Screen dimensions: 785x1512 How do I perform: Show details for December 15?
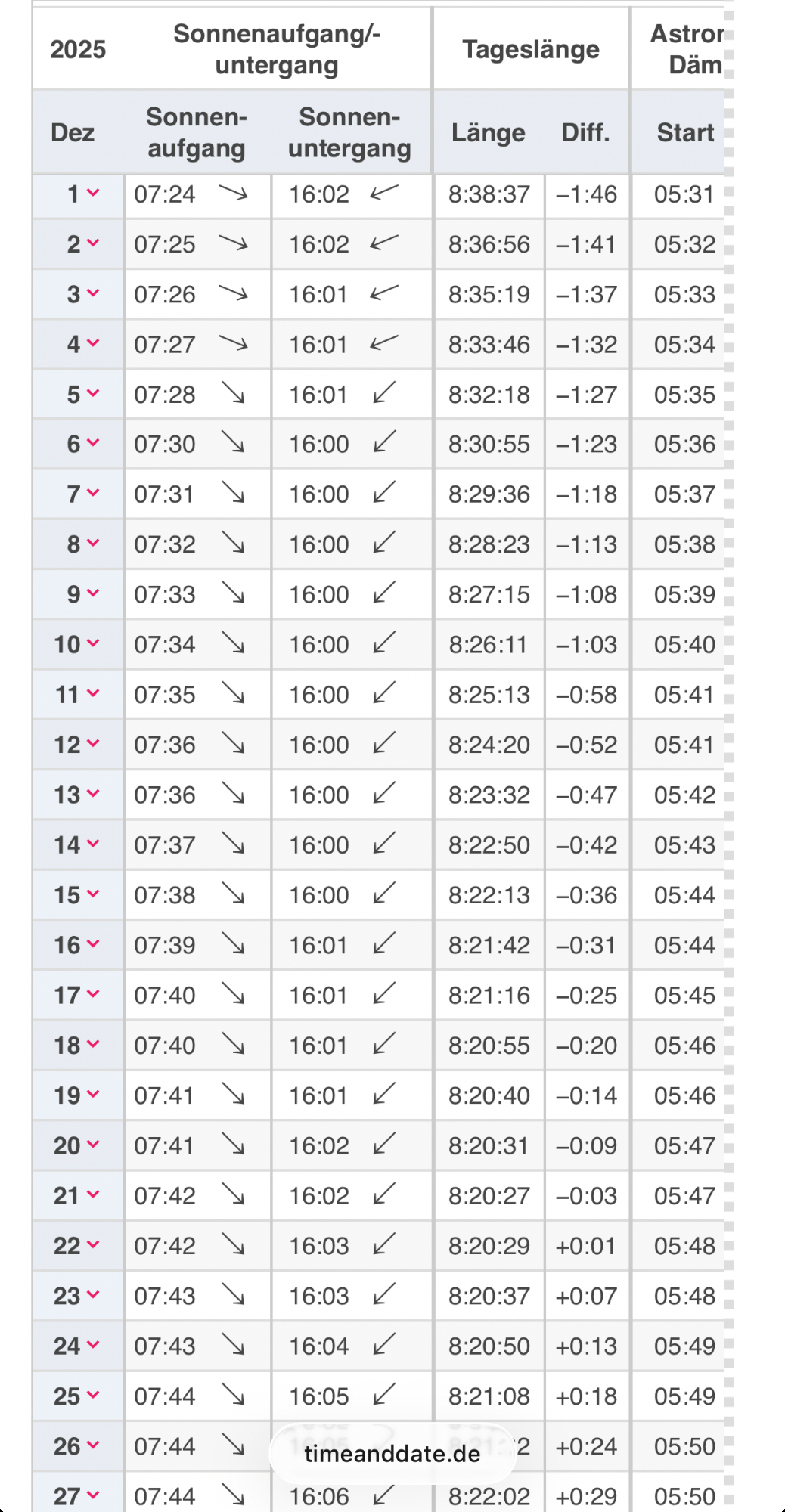[x=93, y=894]
